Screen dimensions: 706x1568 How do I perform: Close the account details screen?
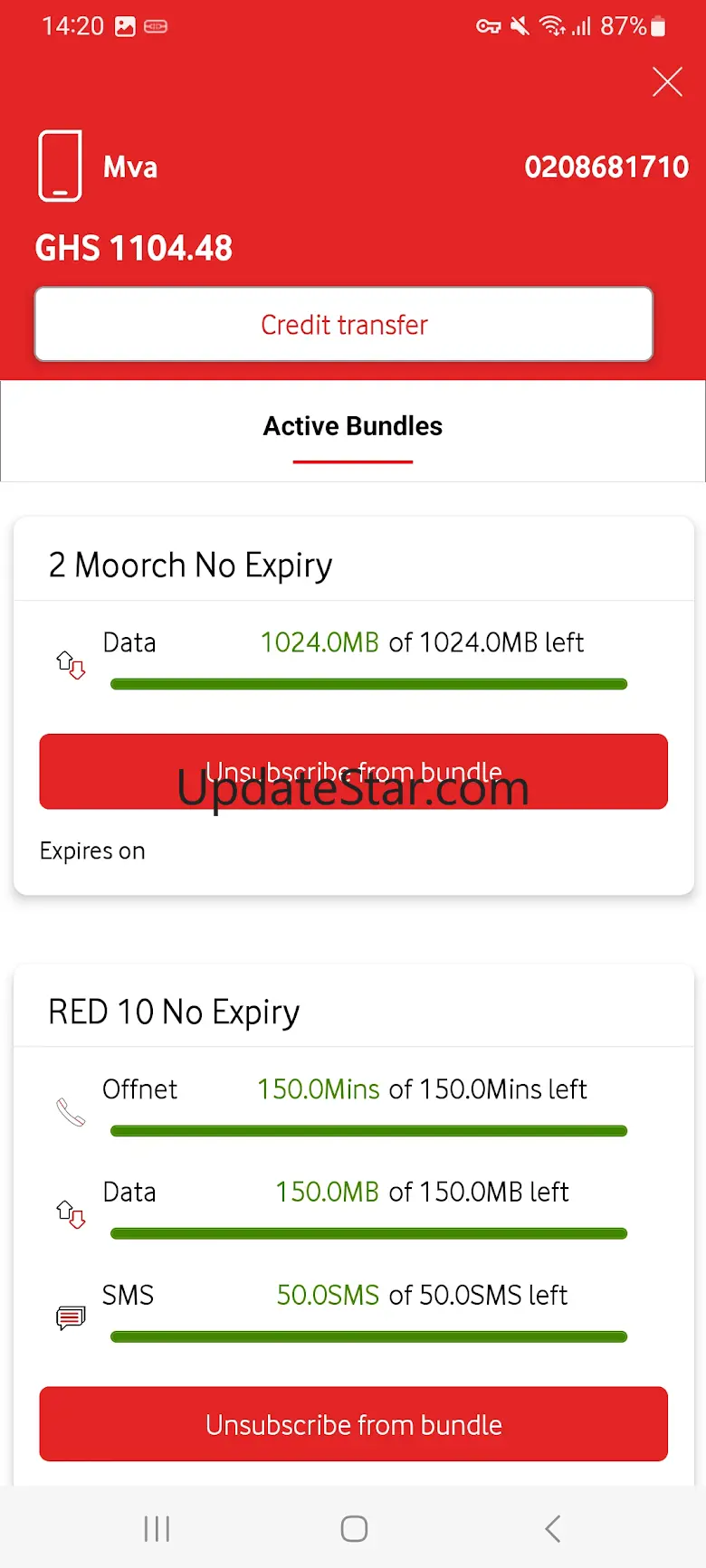(667, 82)
